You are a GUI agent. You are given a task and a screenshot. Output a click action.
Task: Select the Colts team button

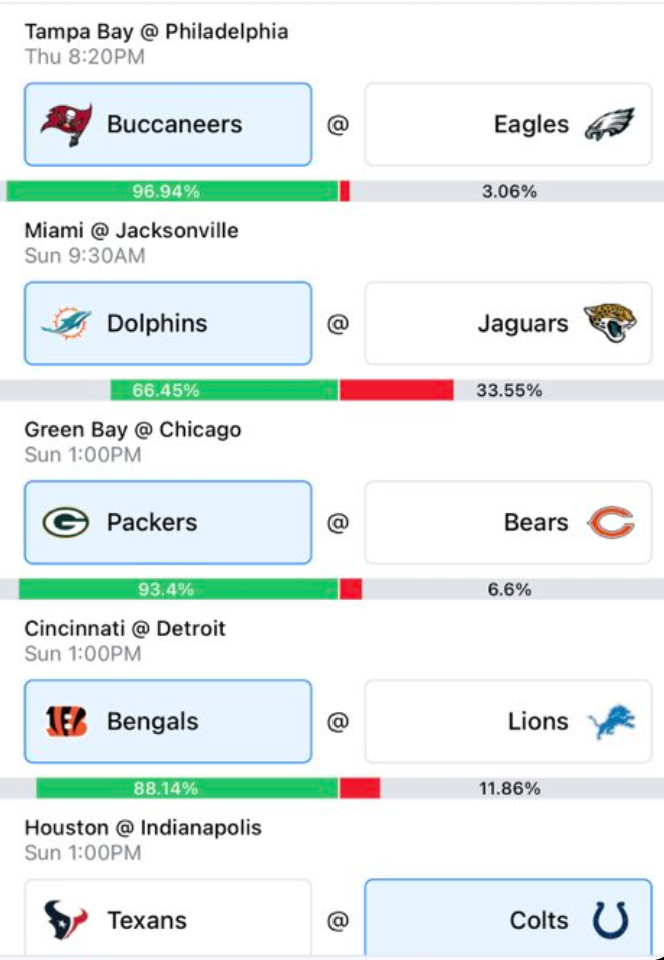click(x=508, y=917)
